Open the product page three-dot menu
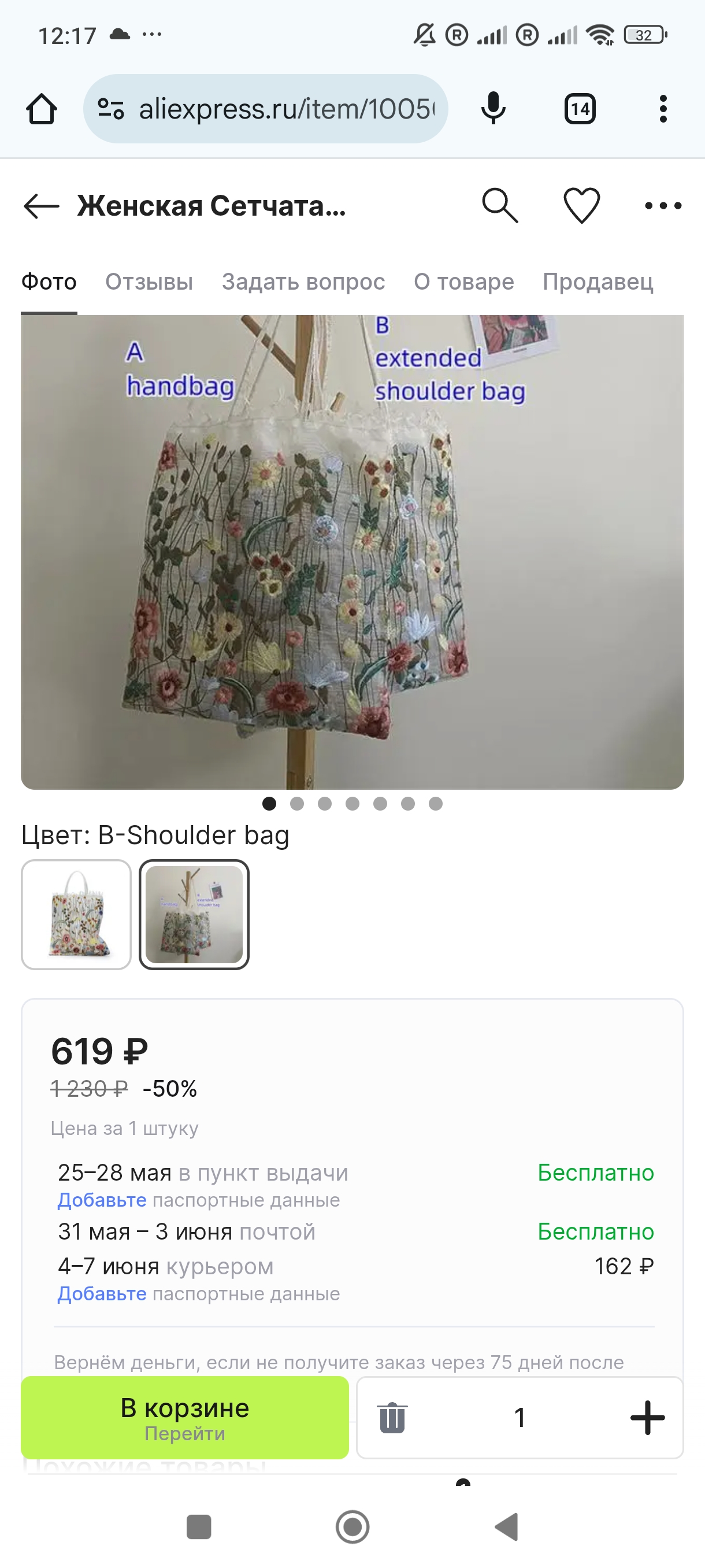 click(x=663, y=206)
